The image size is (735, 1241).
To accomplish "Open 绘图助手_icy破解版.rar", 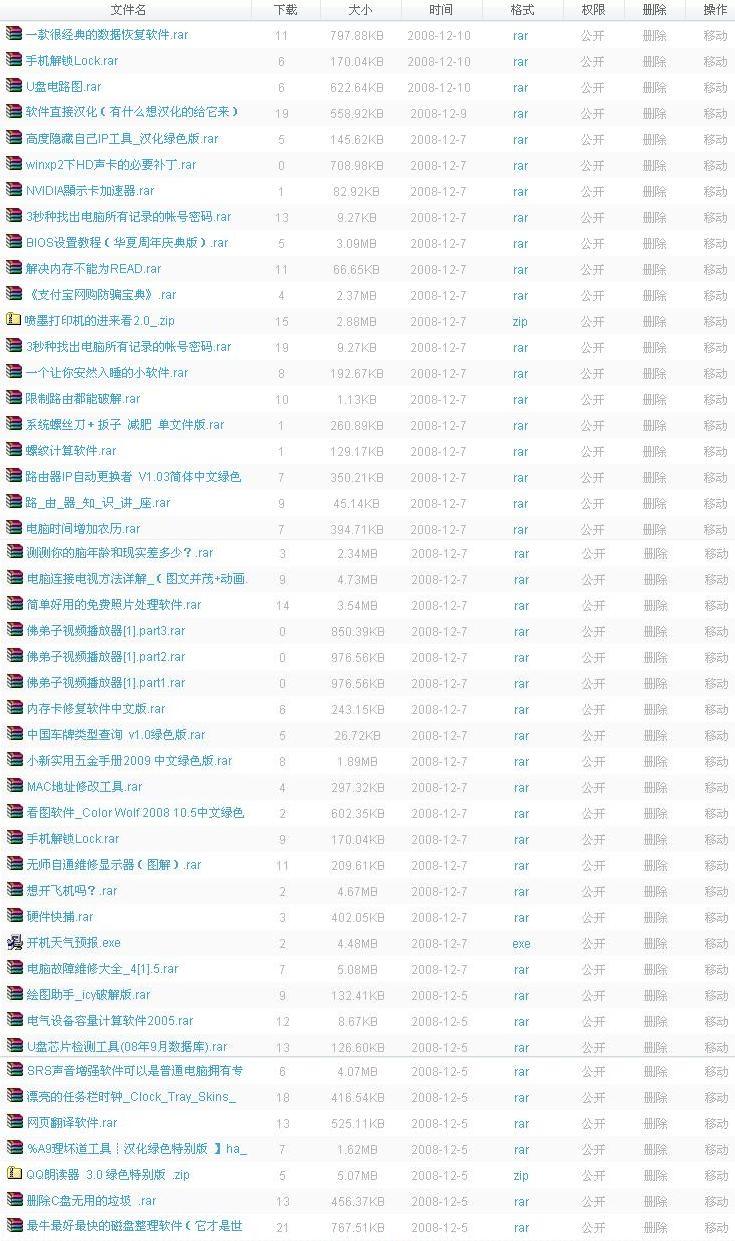I will click(88, 995).
